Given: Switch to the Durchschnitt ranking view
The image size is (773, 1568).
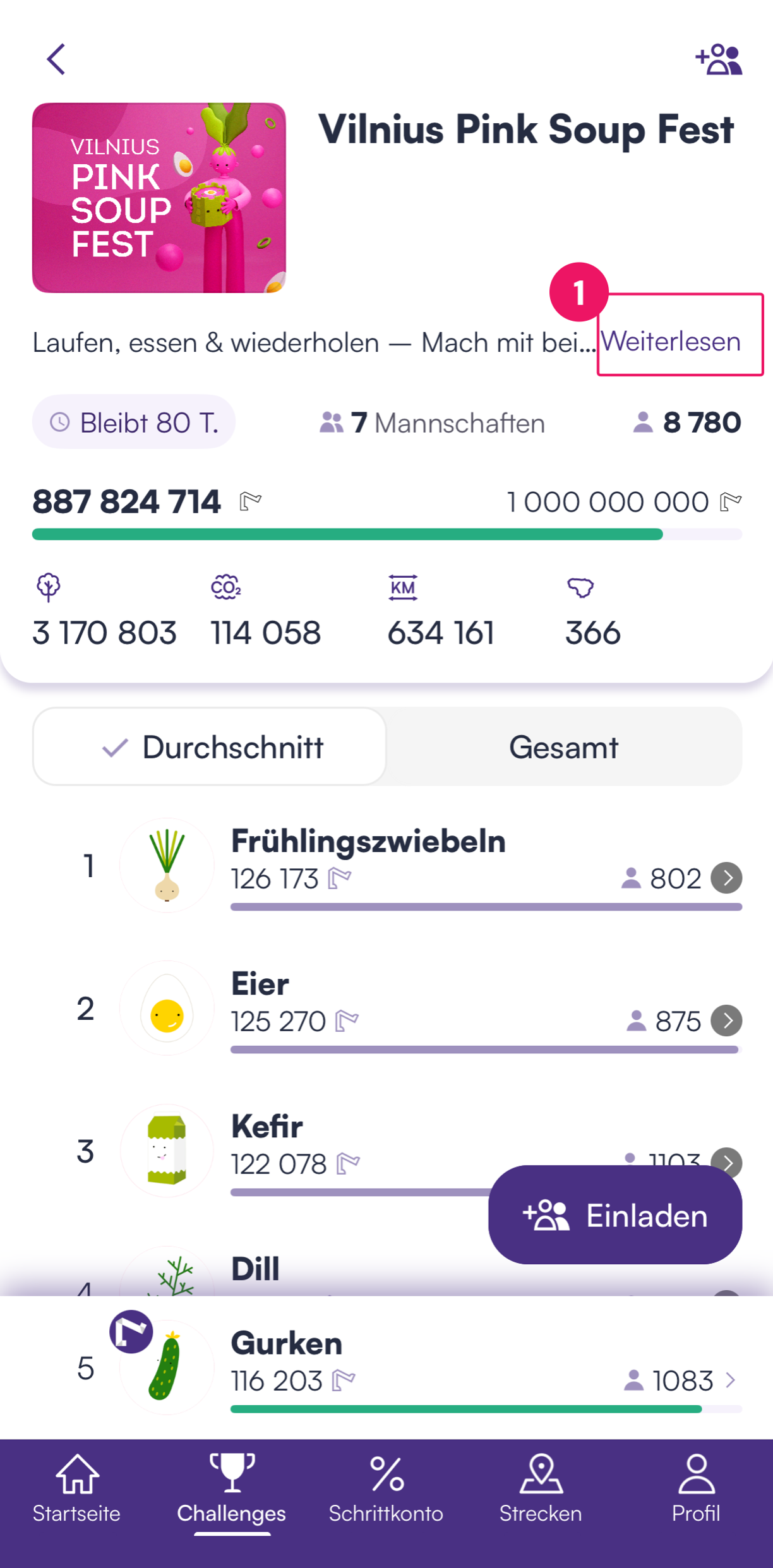Looking at the screenshot, I should [x=210, y=747].
